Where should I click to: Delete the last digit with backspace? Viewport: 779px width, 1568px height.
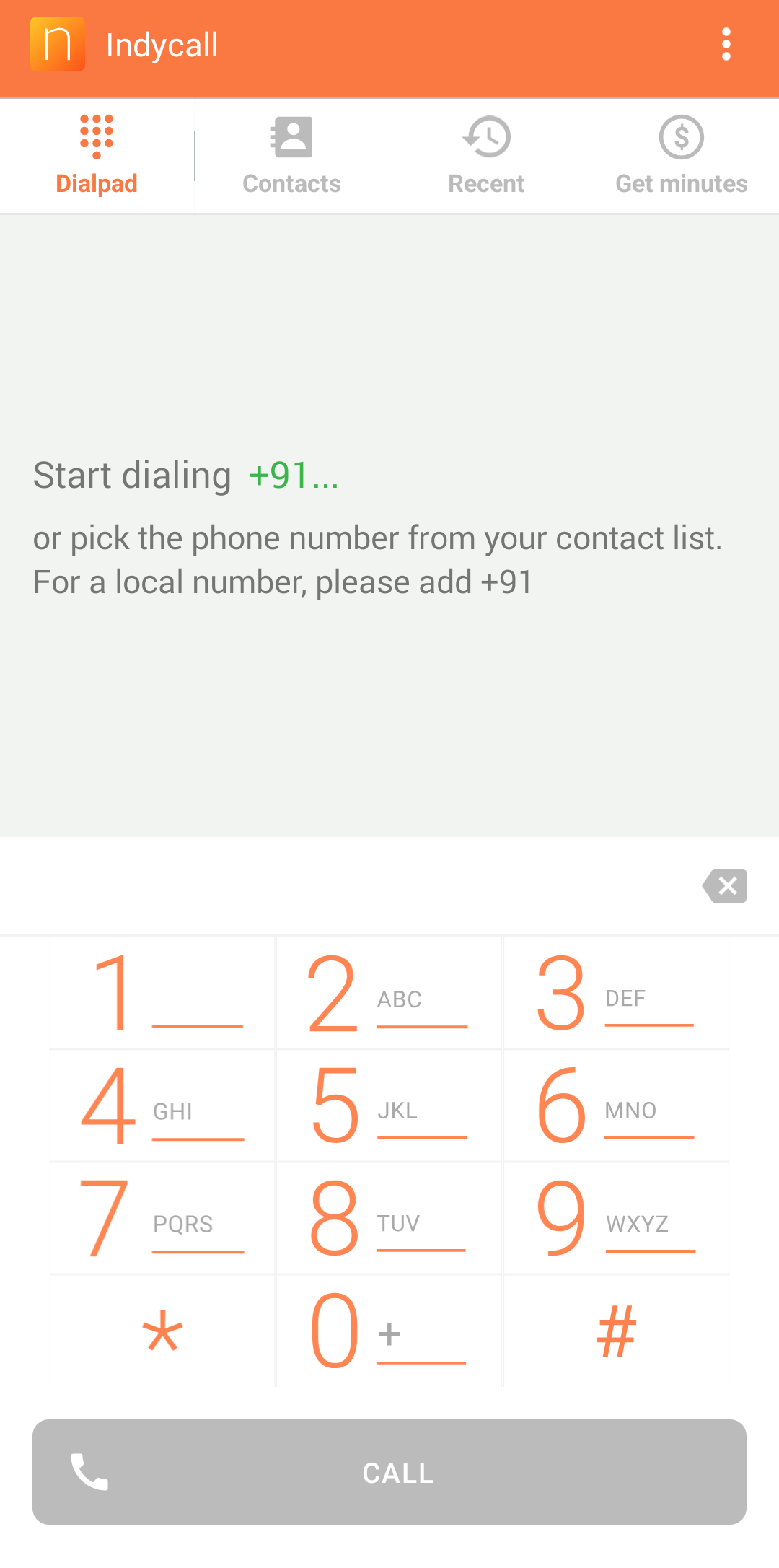coord(725,885)
